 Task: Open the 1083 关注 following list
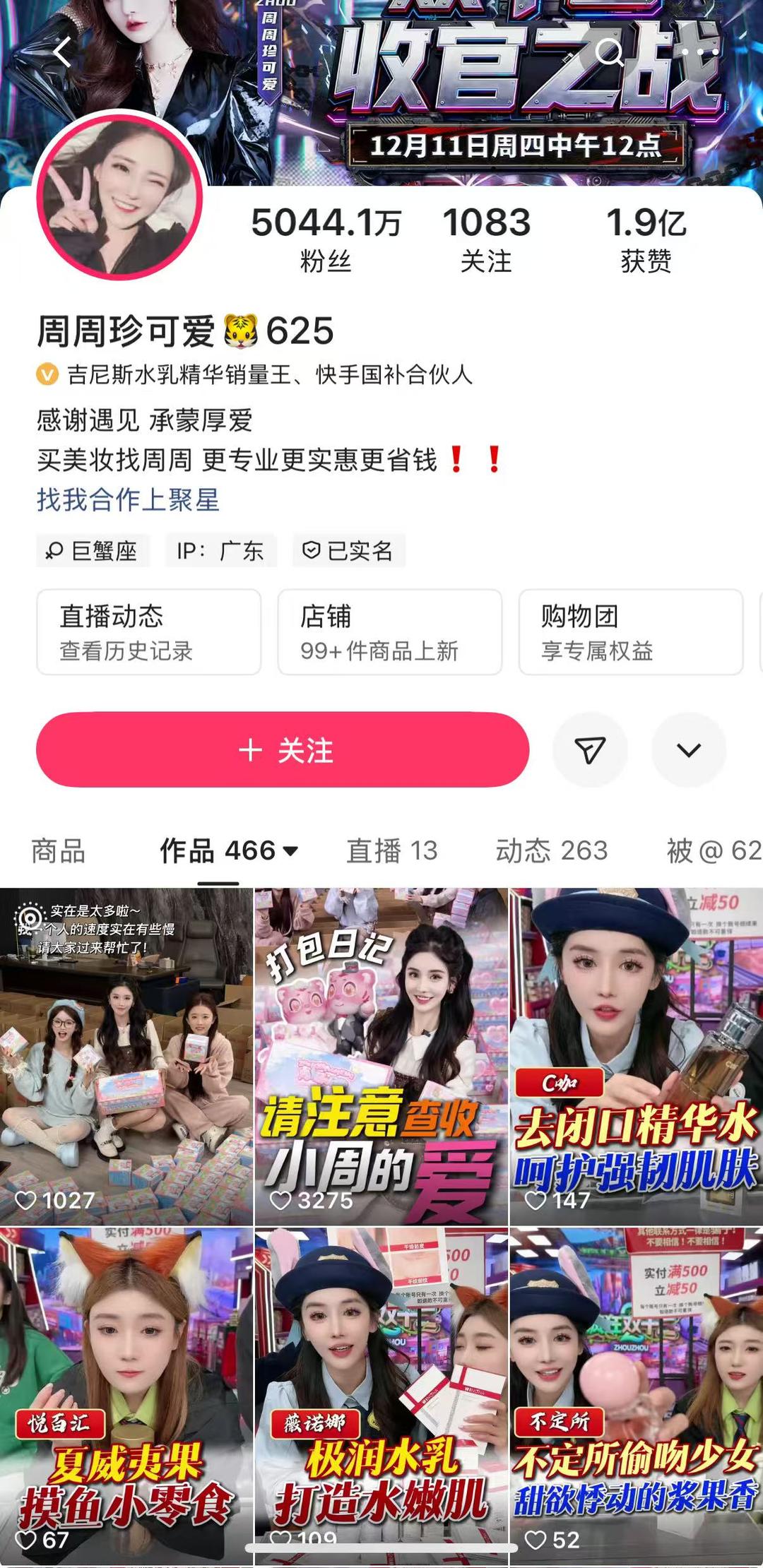pos(486,239)
